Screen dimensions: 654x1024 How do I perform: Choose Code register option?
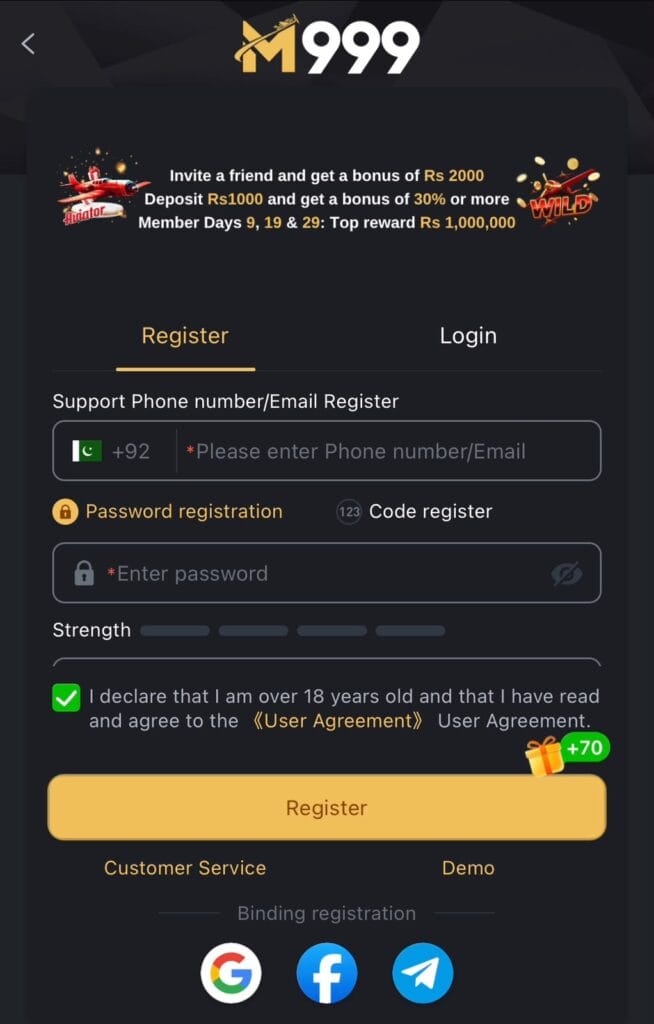coord(414,511)
